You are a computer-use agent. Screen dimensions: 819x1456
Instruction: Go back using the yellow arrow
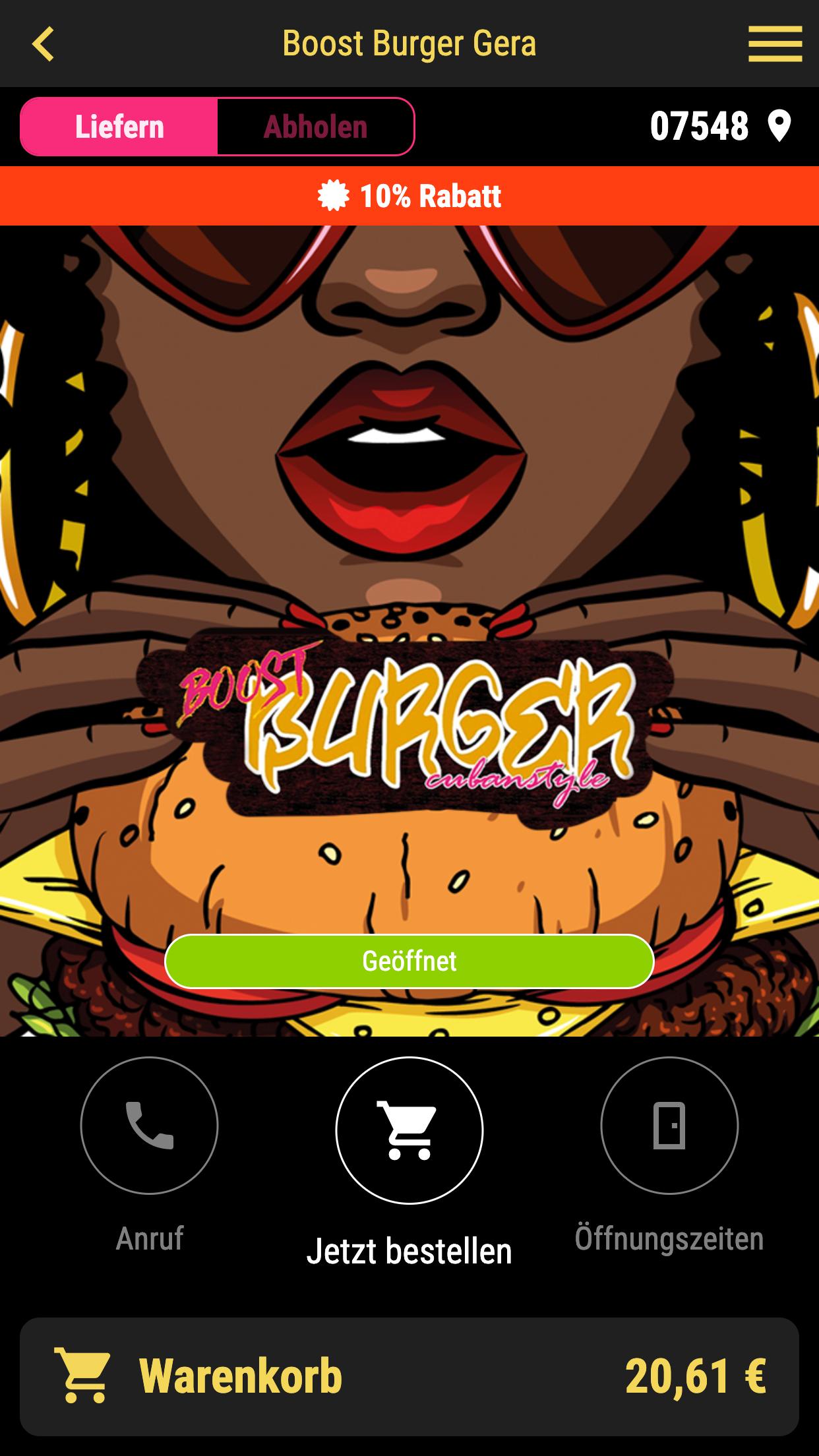(43, 44)
